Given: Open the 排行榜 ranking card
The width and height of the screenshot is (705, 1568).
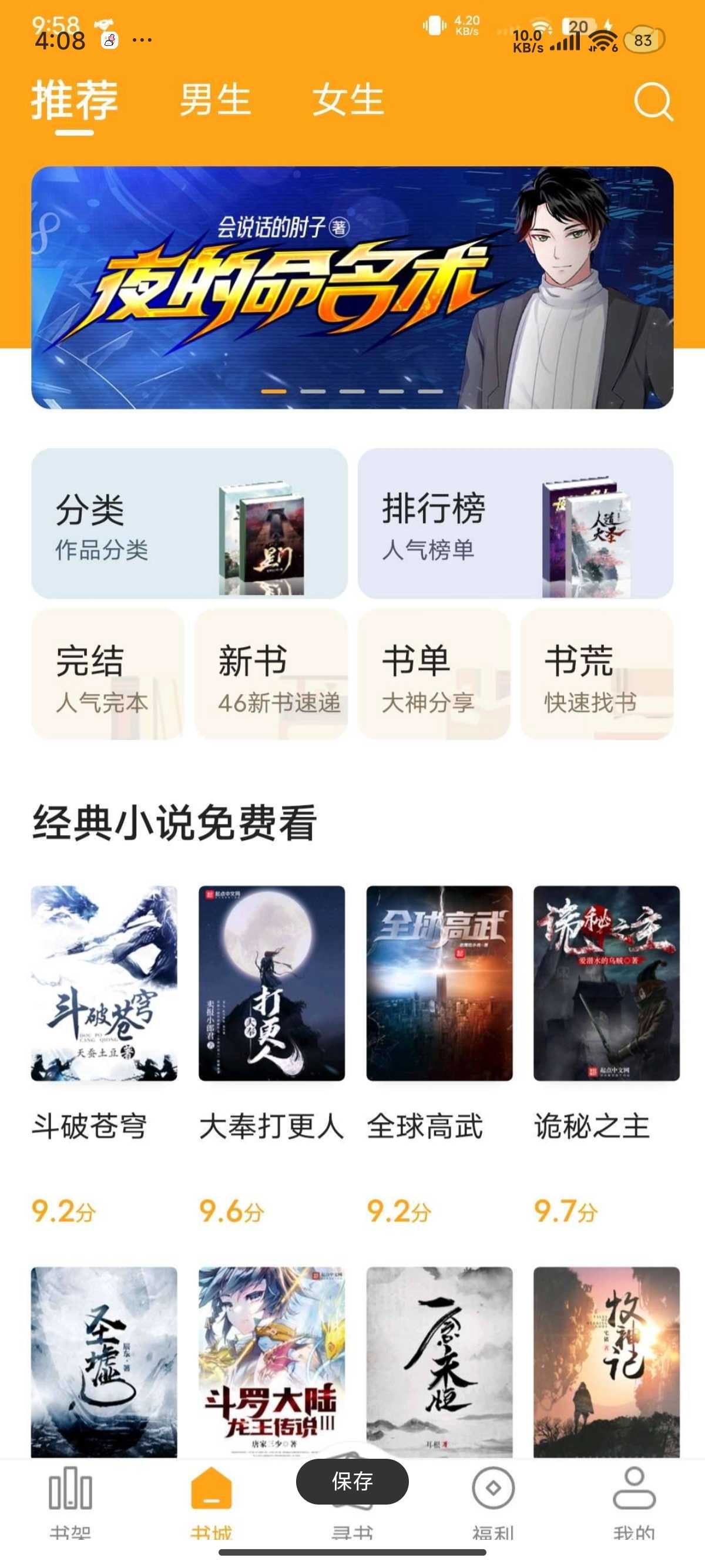Looking at the screenshot, I should (x=516, y=523).
